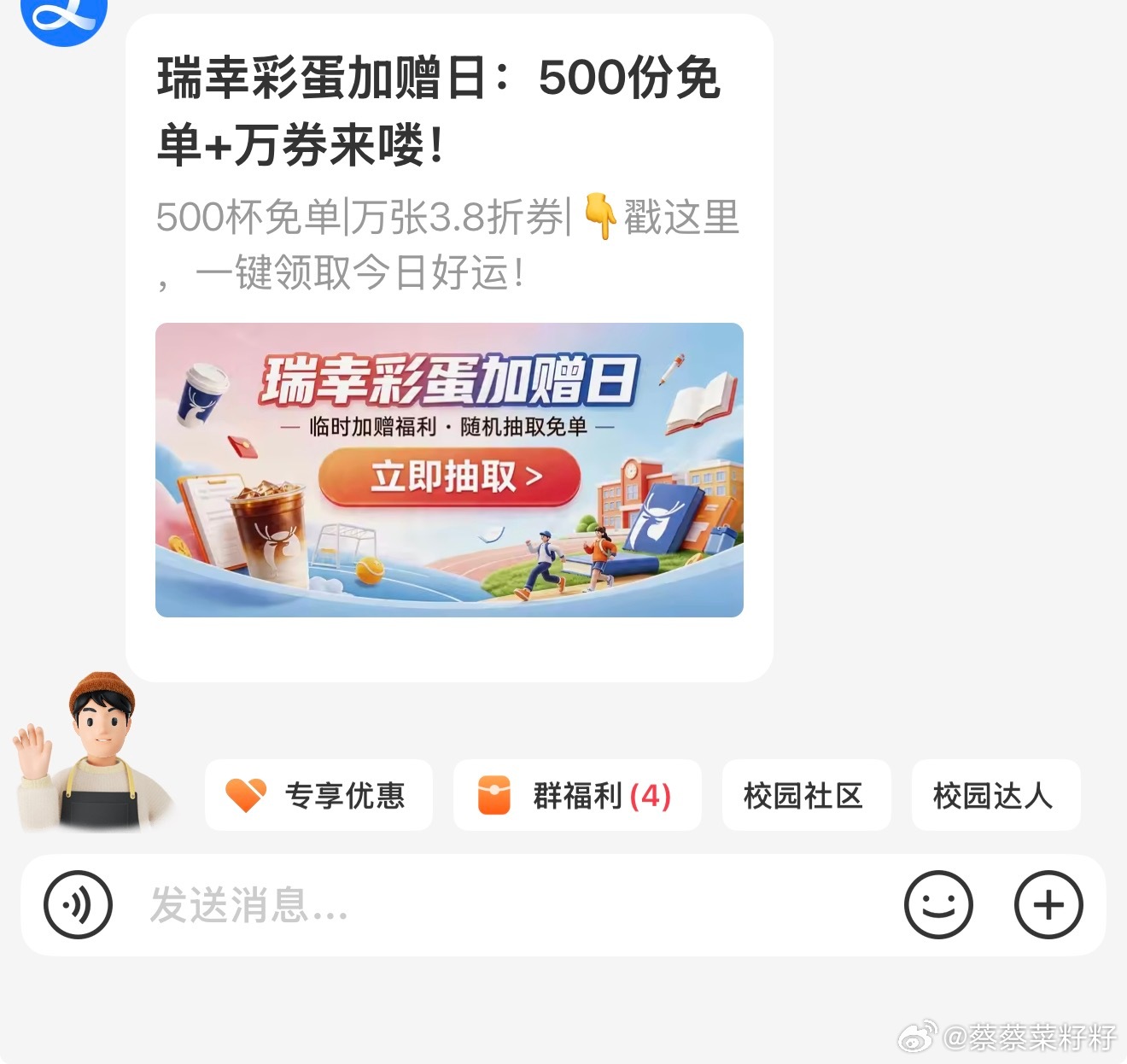1127x1064 pixels.
Task: Open the plus attachments menu
Action: pyautogui.click(x=1048, y=905)
